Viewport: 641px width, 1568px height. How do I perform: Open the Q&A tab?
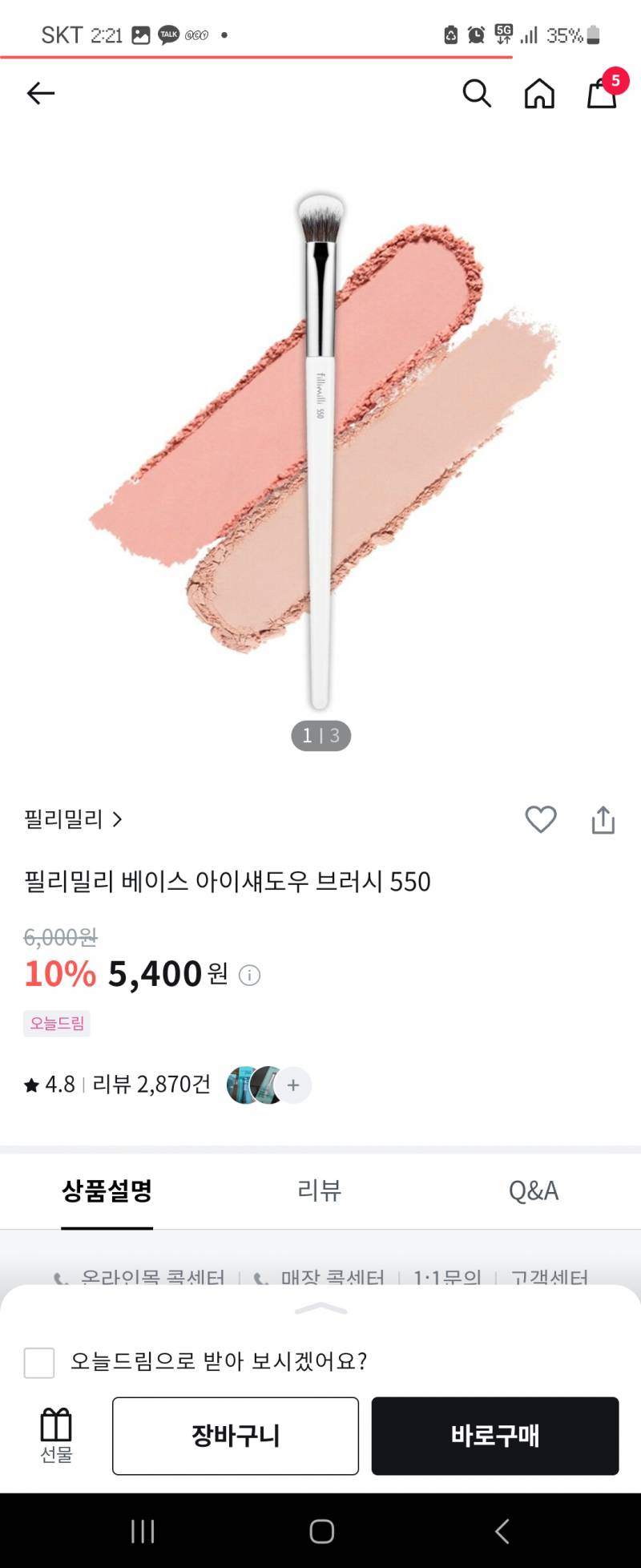click(x=534, y=1191)
